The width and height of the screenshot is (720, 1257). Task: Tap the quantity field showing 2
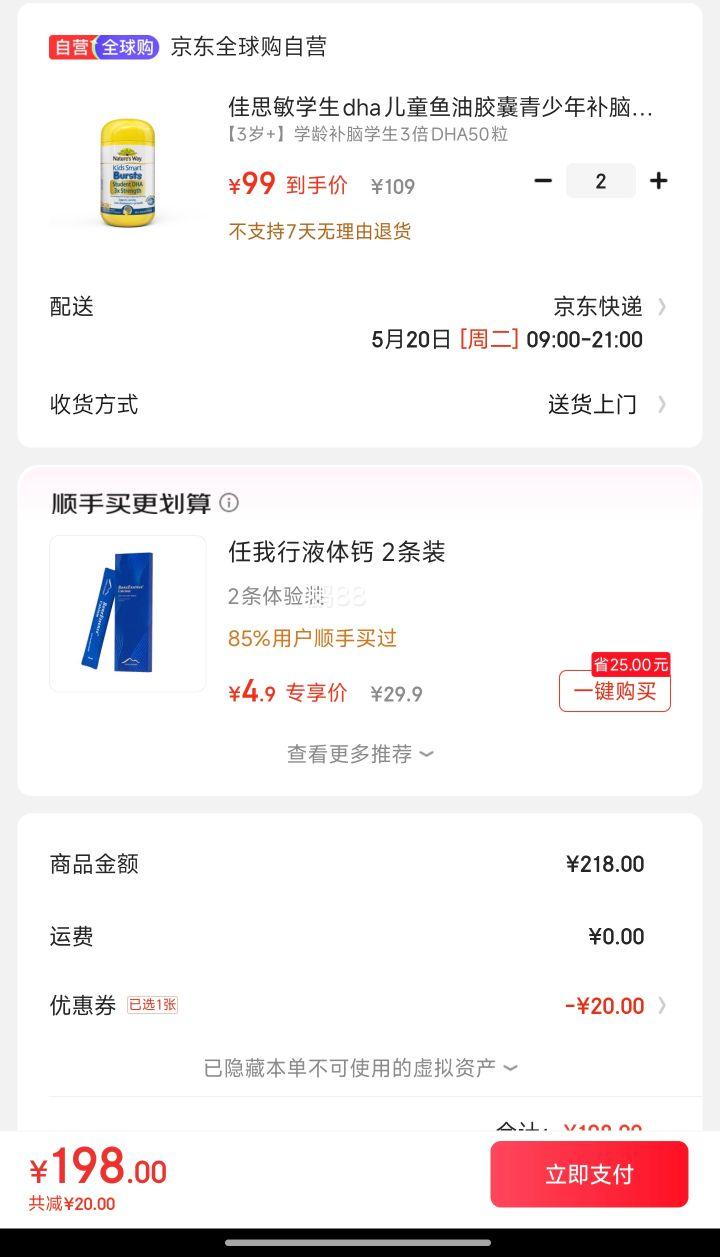click(600, 181)
